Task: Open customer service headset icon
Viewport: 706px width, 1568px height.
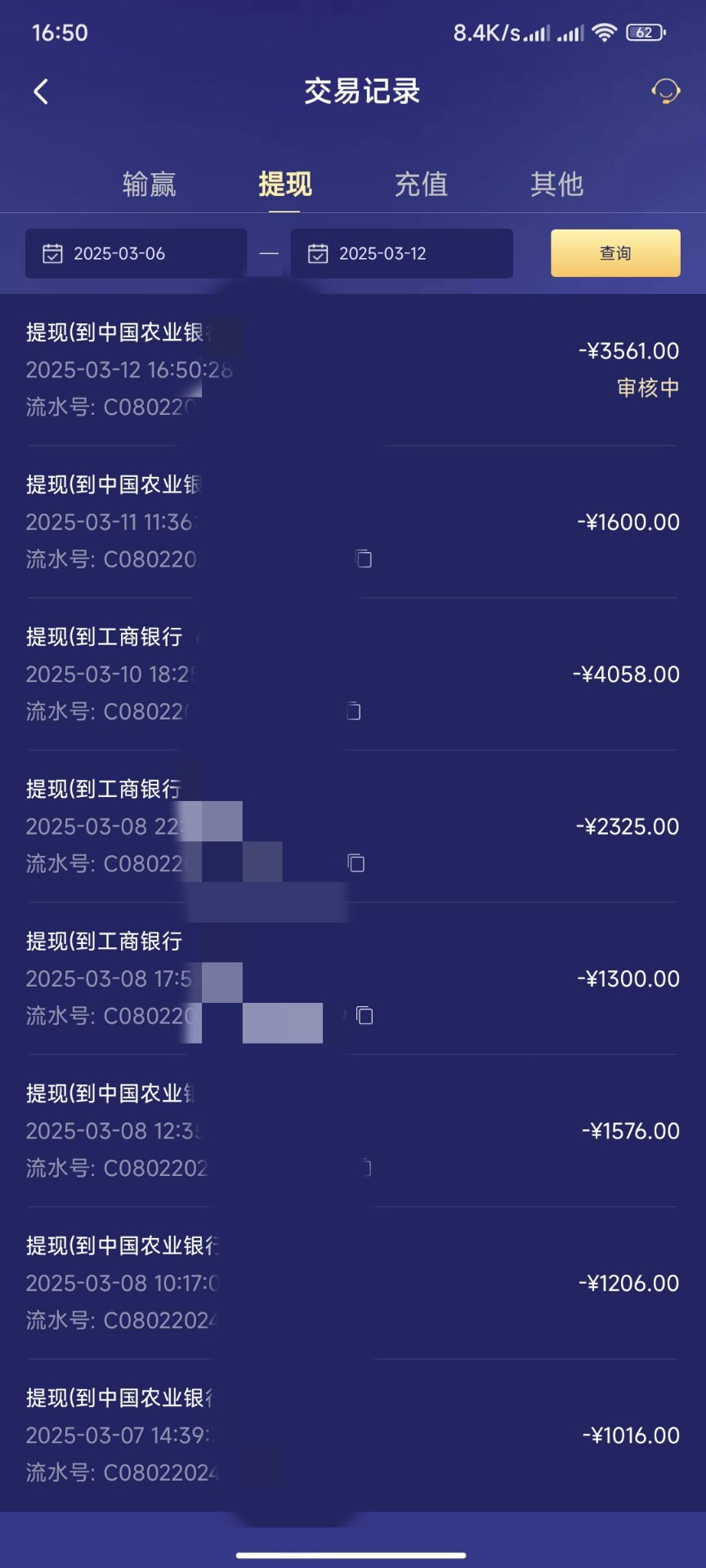Action: tap(666, 91)
